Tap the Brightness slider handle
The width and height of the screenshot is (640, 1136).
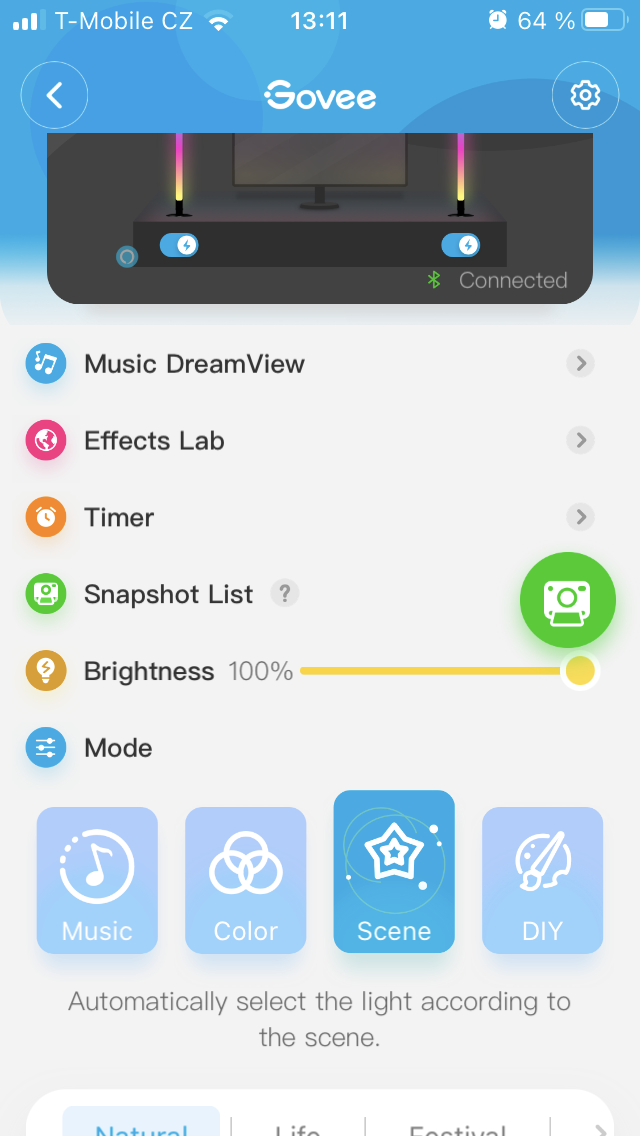[580, 671]
